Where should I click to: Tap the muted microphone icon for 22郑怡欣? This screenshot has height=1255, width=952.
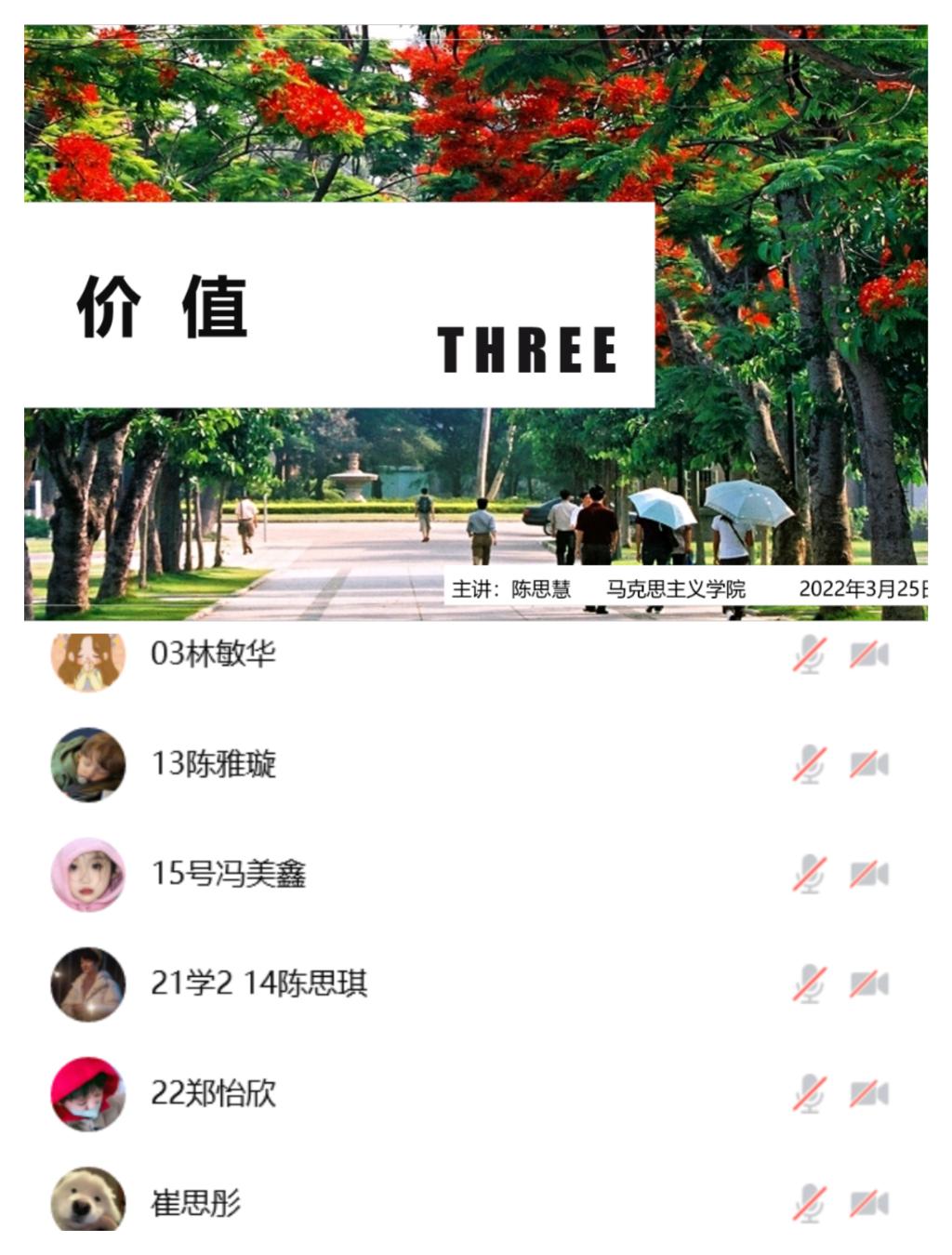[x=809, y=1093]
